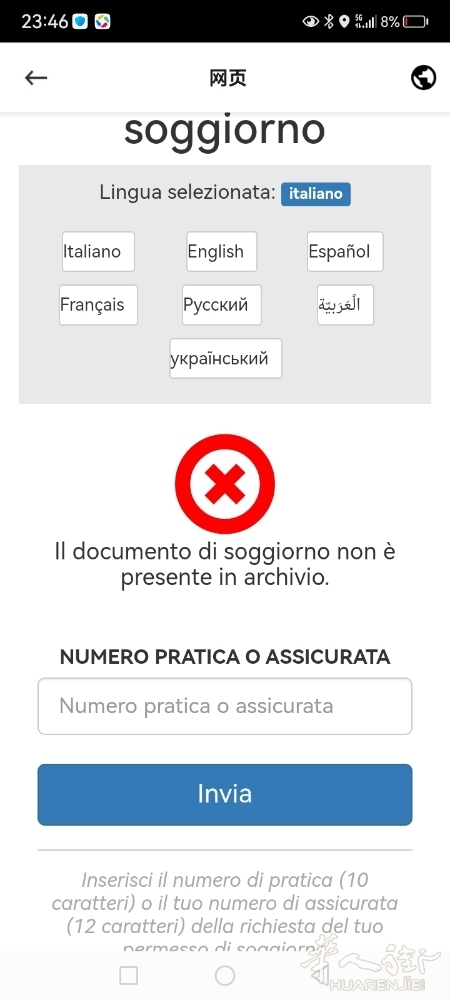This screenshot has height=1000, width=450.
Task: Tap the system home circle button
Action: click(225, 975)
